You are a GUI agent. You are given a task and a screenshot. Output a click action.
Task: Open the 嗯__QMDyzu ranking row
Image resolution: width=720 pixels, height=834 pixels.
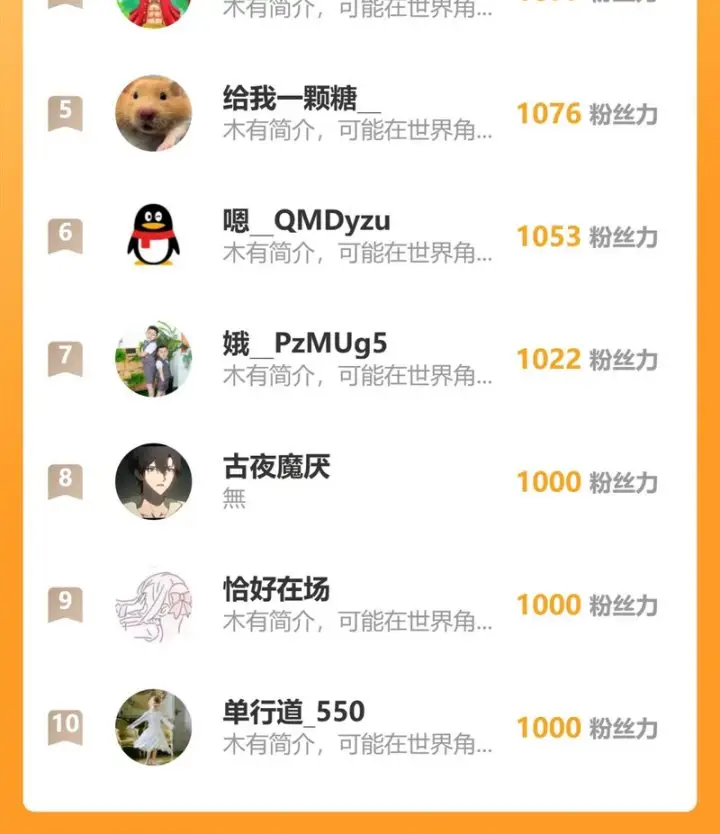[306, 222]
